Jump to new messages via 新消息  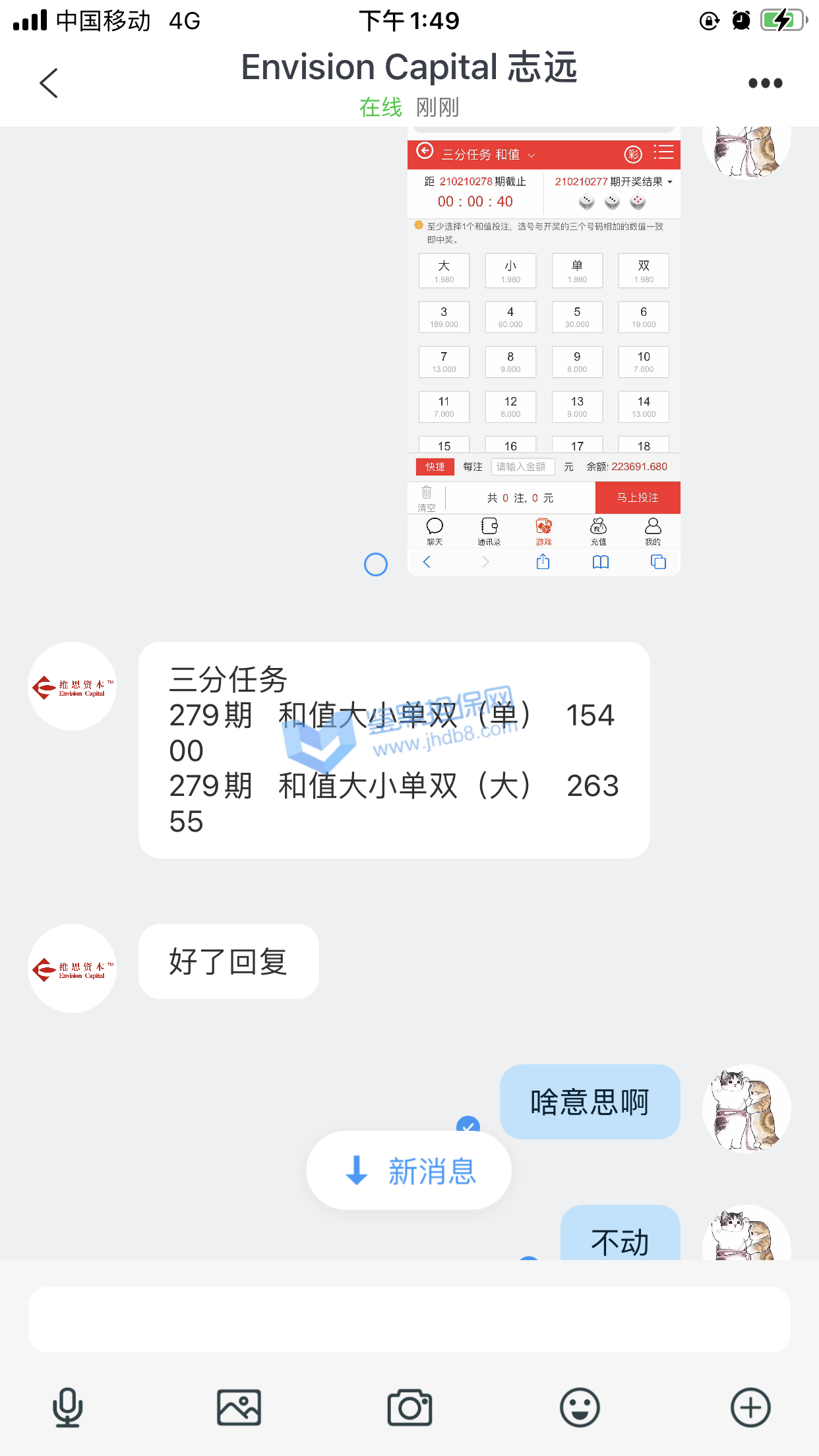409,1170
